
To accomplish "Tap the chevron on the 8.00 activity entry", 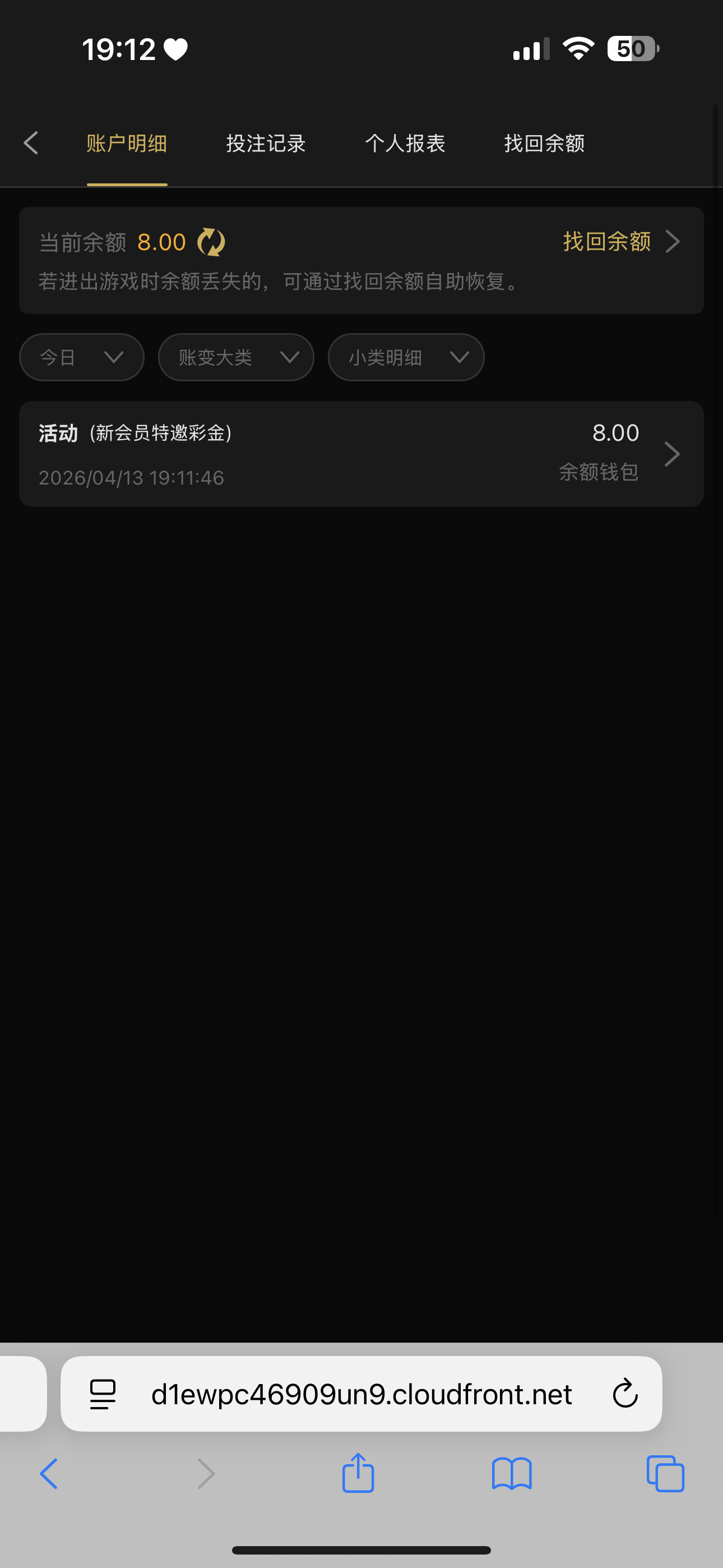I will [x=672, y=454].
